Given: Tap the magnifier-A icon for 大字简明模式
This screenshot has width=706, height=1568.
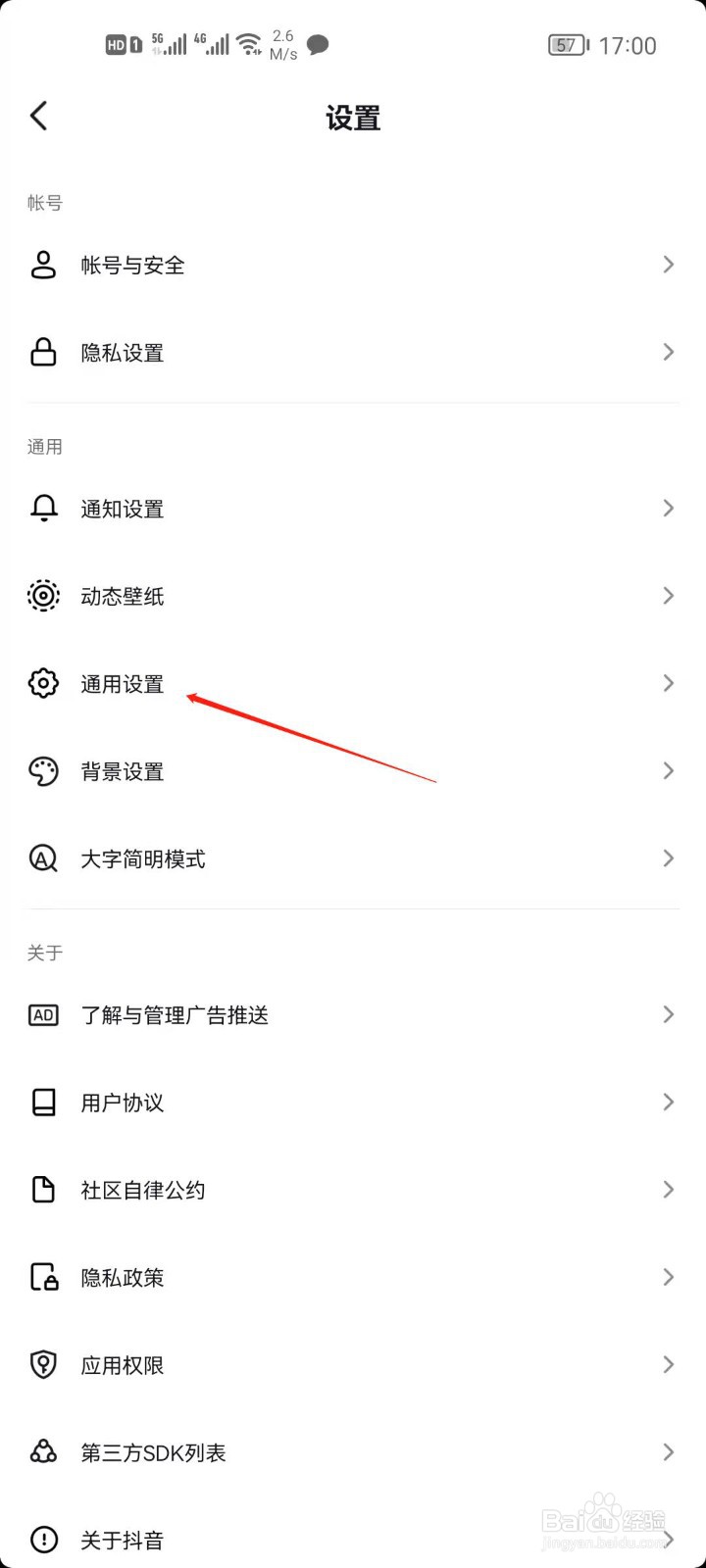Looking at the screenshot, I should (x=43, y=858).
